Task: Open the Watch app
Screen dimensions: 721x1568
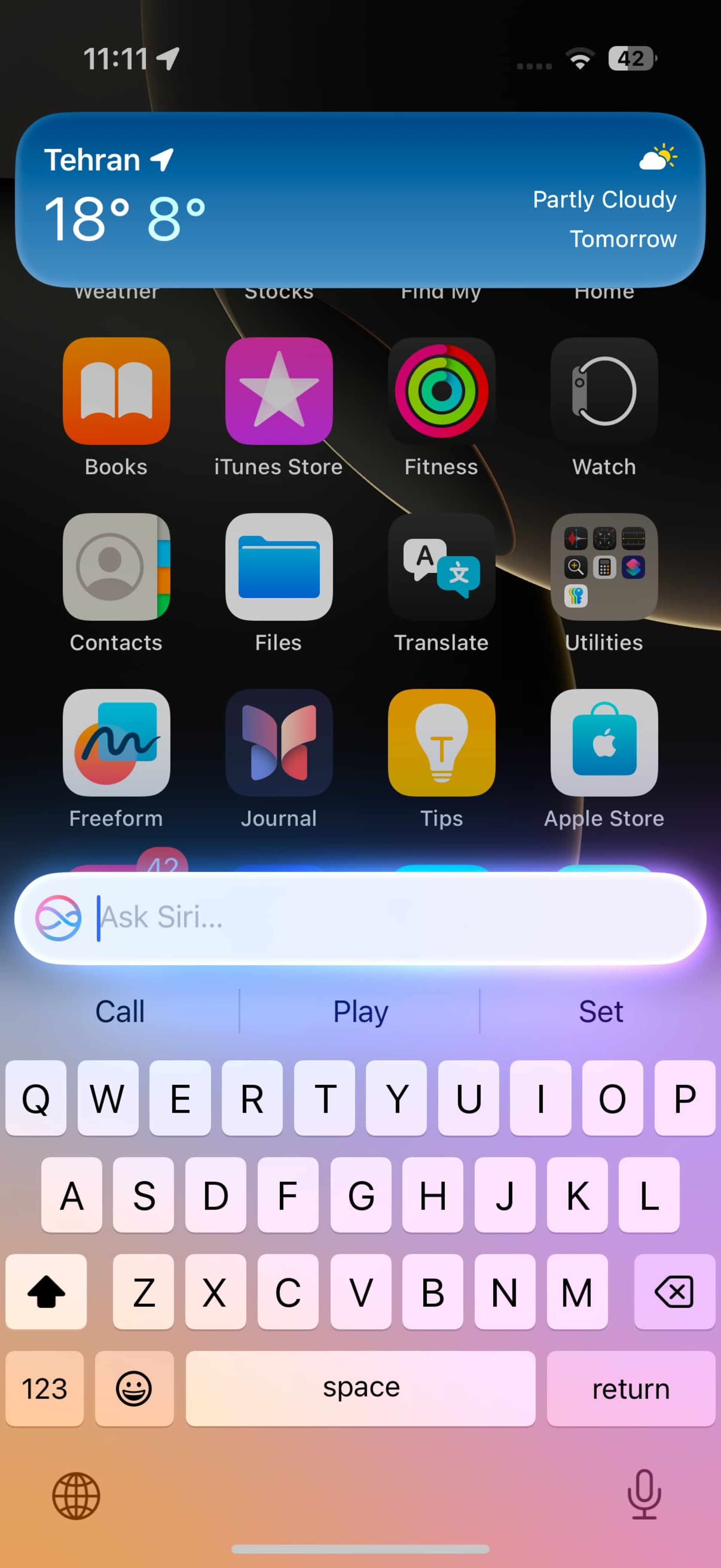Action: point(603,391)
